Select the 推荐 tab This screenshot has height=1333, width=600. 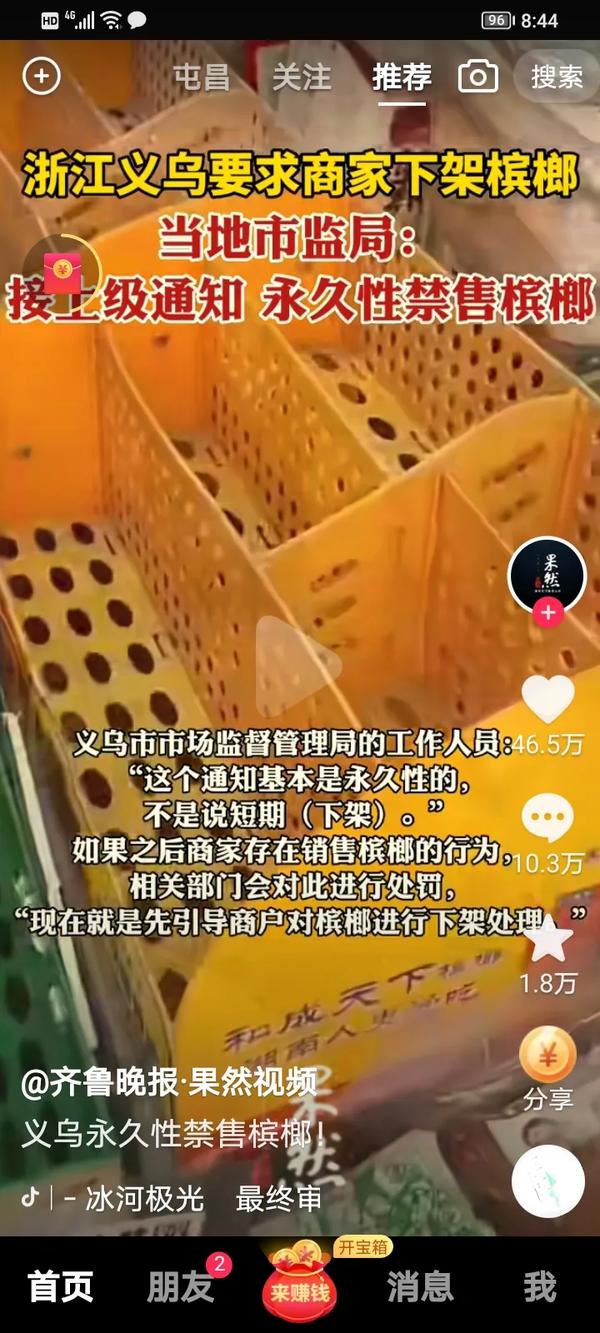click(x=401, y=77)
